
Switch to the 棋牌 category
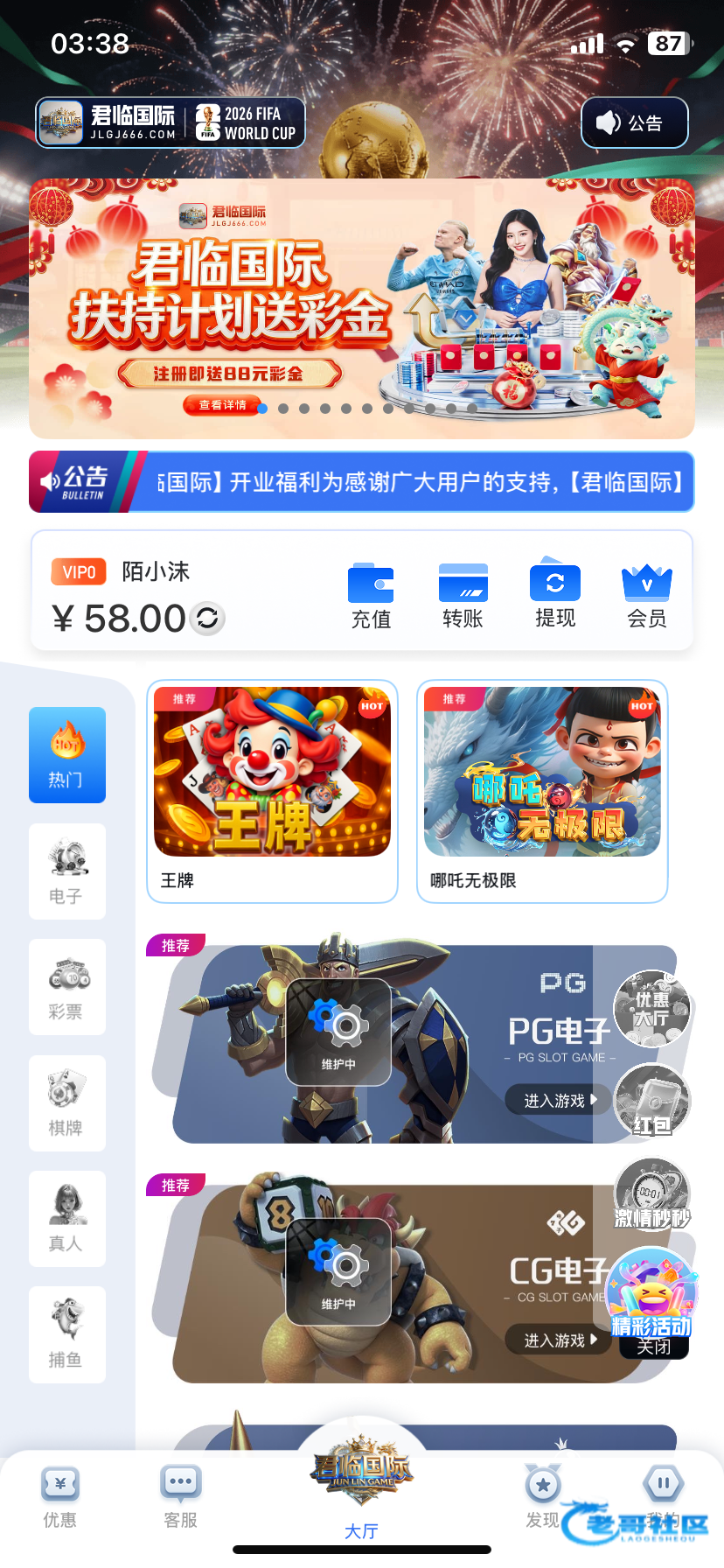coord(67,1103)
